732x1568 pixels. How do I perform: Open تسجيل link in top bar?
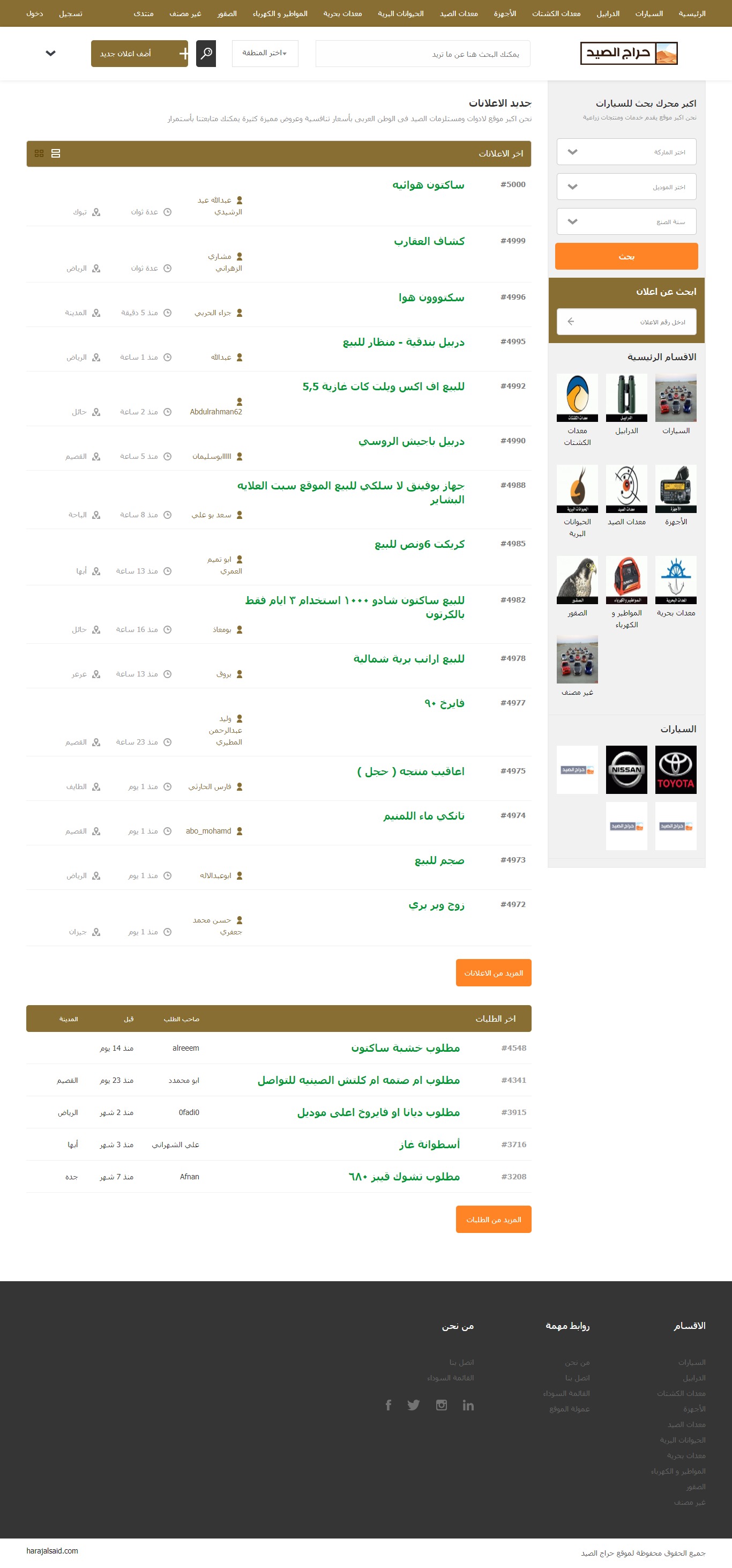[71, 13]
